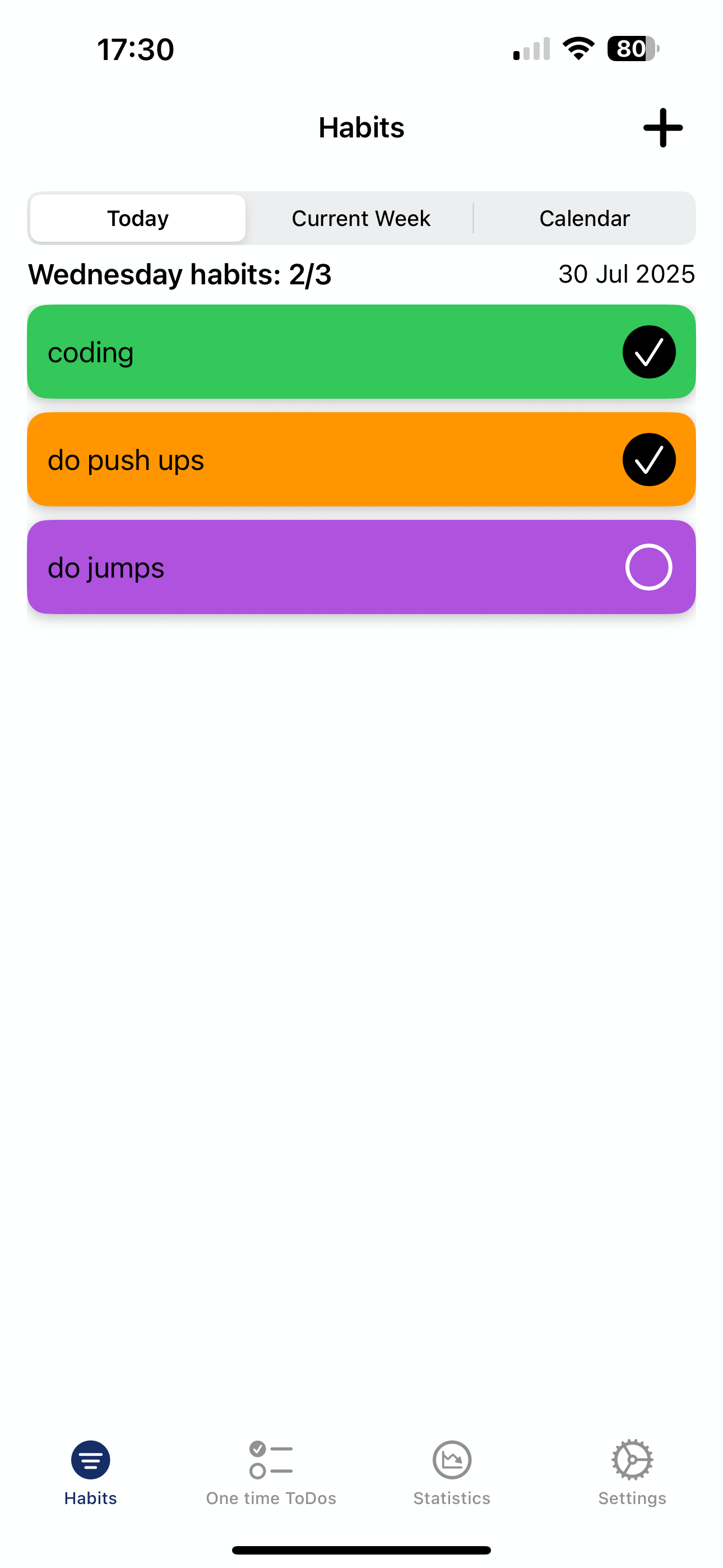Image resolution: width=723 pixels, height=1568 pixels.
Task: Switch to the Current Week tab
Action: [x=361, y=217]
